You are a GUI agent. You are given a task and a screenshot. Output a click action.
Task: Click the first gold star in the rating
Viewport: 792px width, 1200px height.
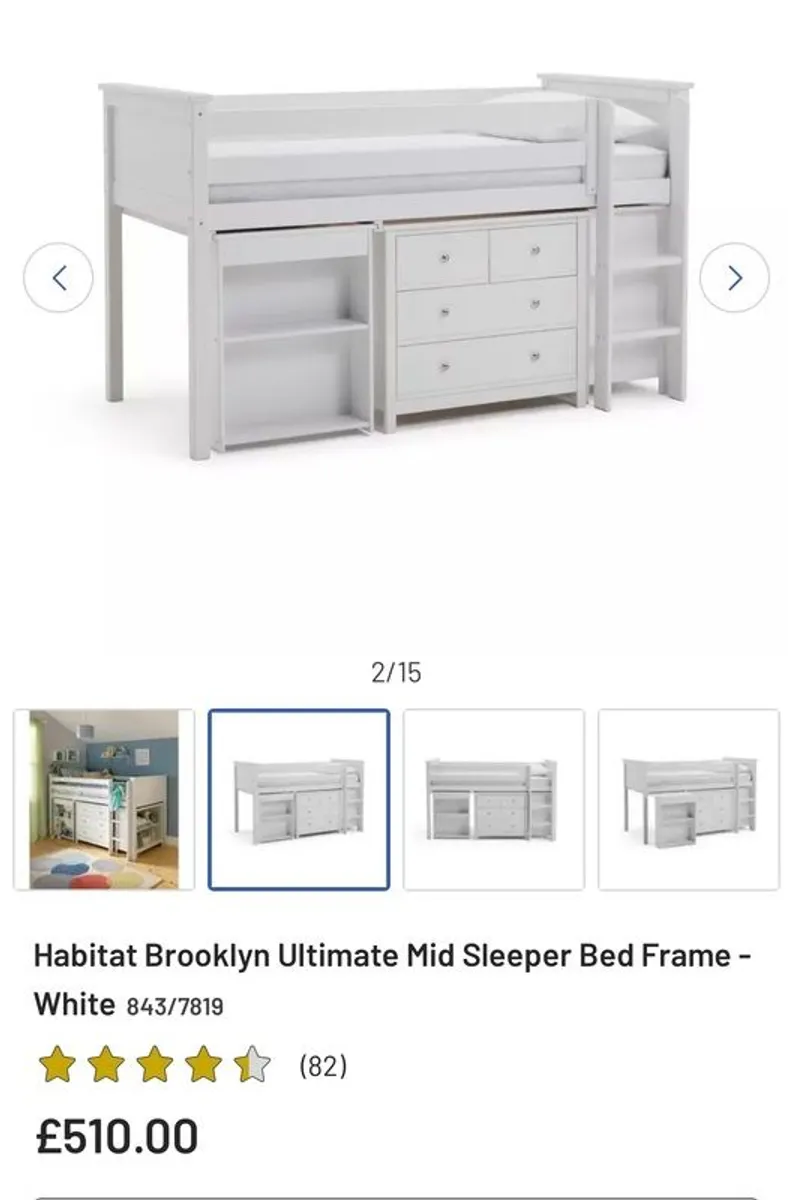[x=57, y=1063]
